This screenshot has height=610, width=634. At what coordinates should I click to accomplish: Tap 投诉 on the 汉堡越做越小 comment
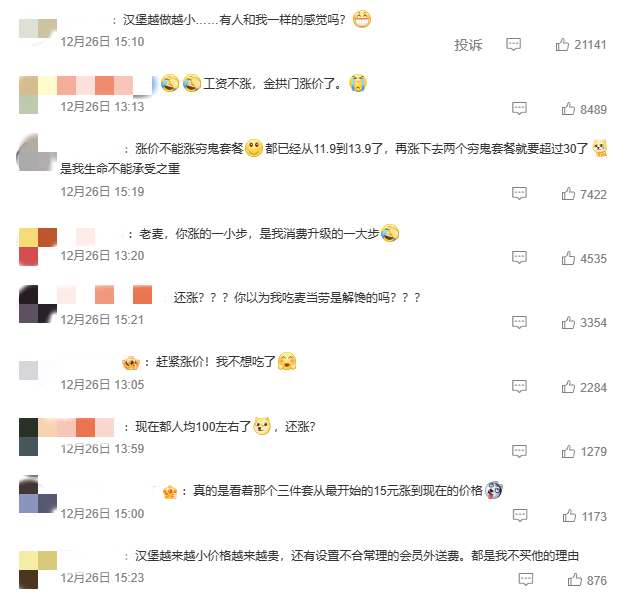(468, 44)
